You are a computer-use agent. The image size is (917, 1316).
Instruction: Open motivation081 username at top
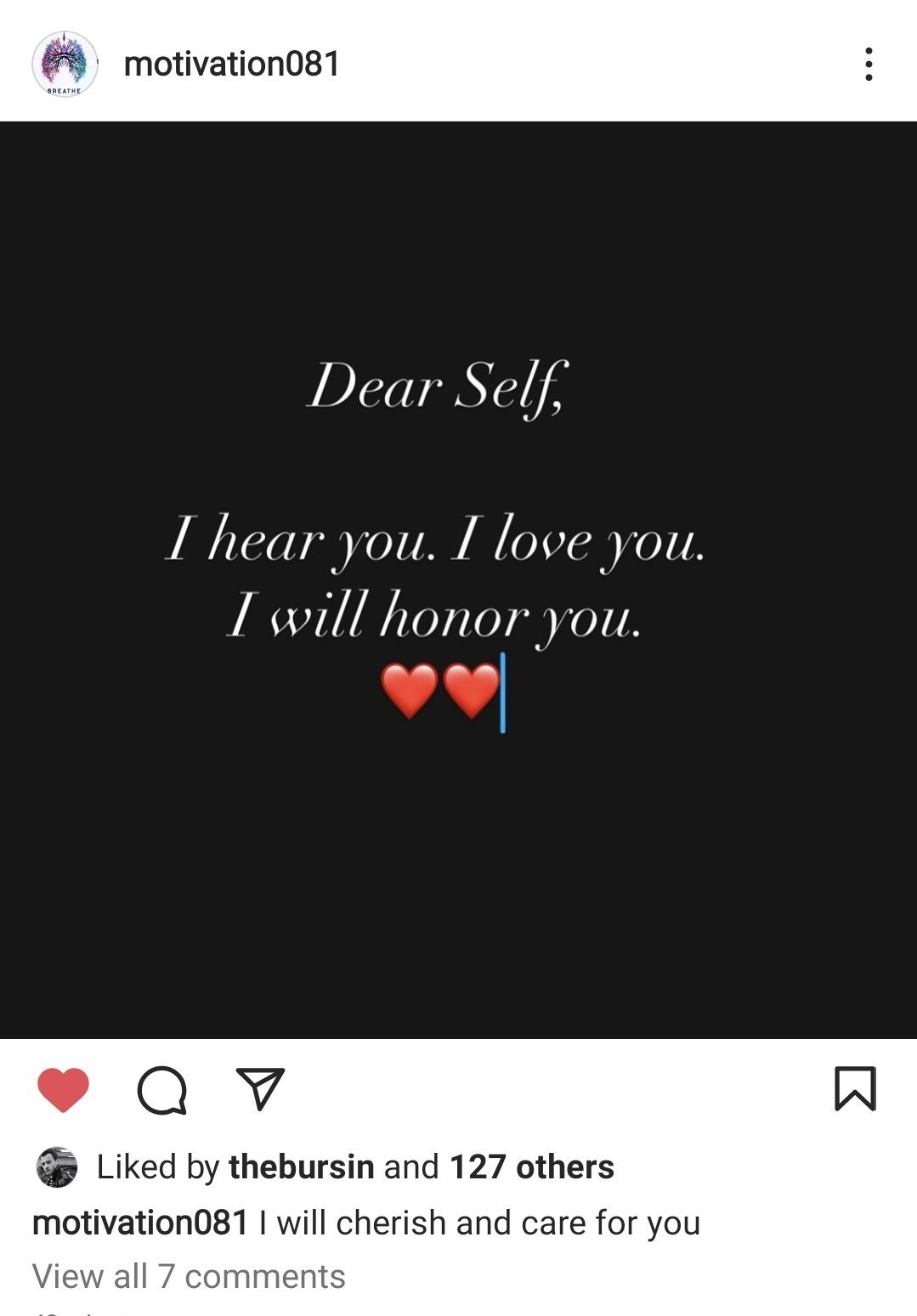pyautogui.click(x=232, y=65)
